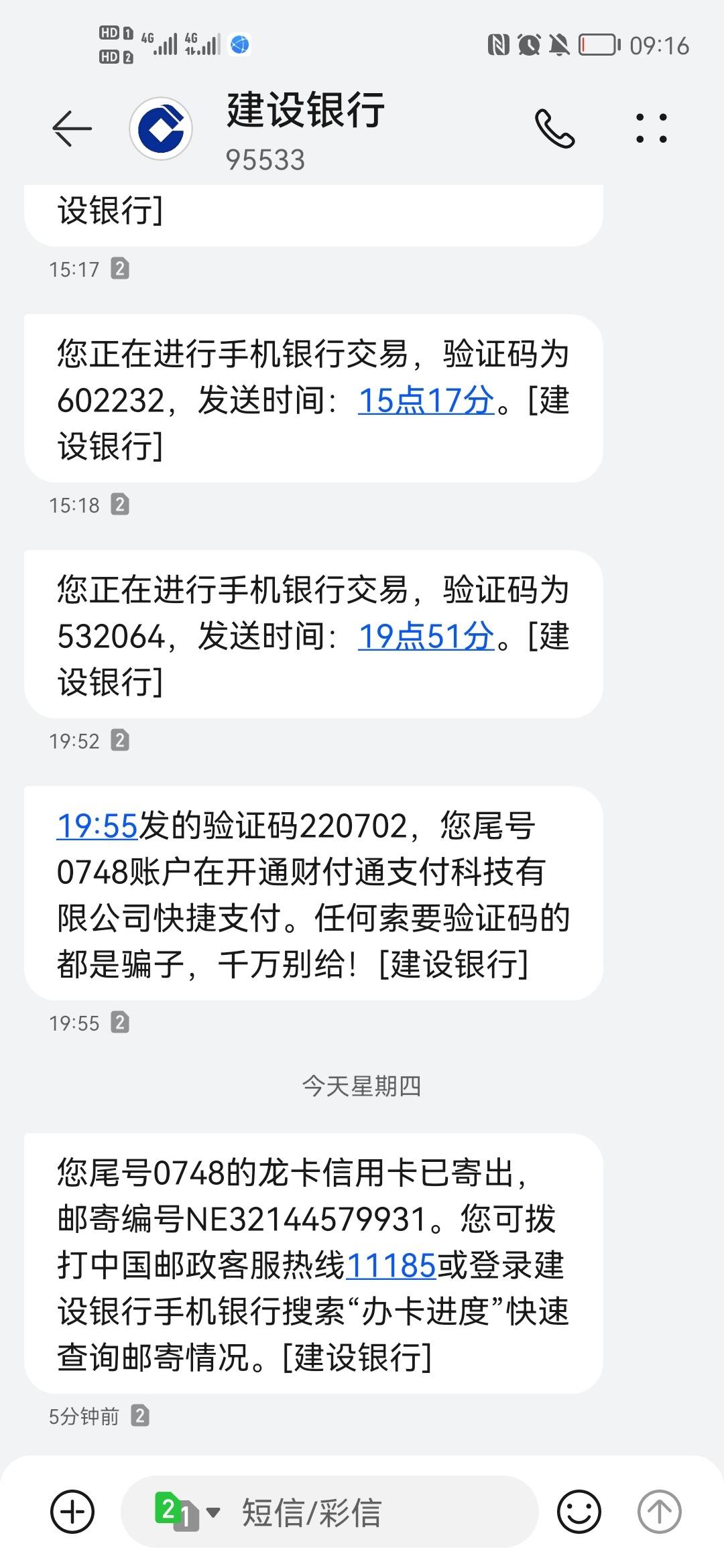Switch the SIM card selector
The height and width of the screenshot is (1568, 724).
click(x=187, y=1512)
